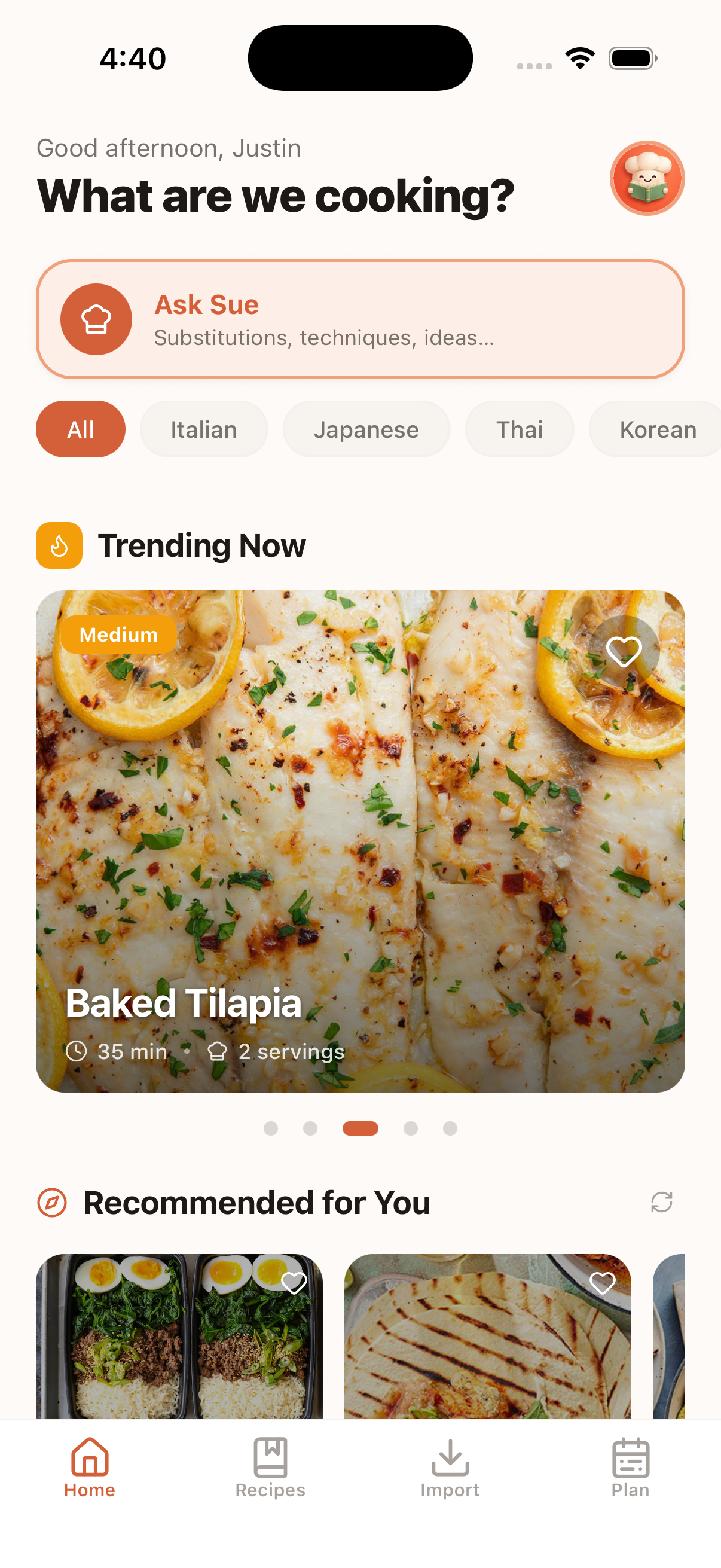This screenshot has width=721, height=1568.
Task: Select the first carousel pagination dot
Action: pos(271,1128)
